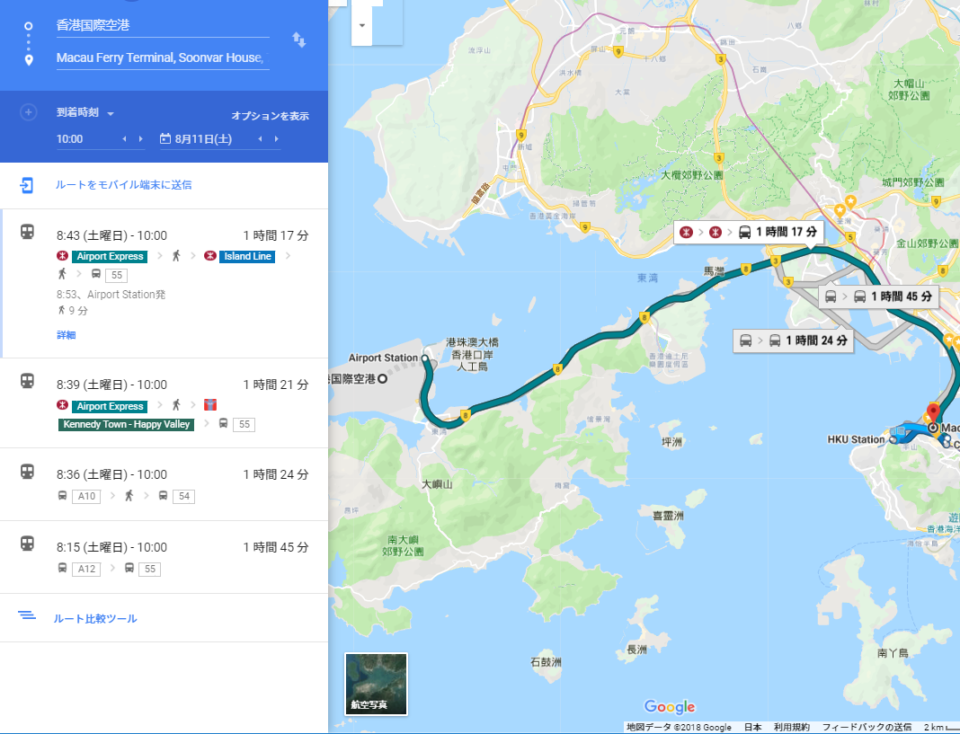The height and width of the screenshot is (734, 960).
Task: Open the date picker 8月11日(土)
Action: click(203, 139)
